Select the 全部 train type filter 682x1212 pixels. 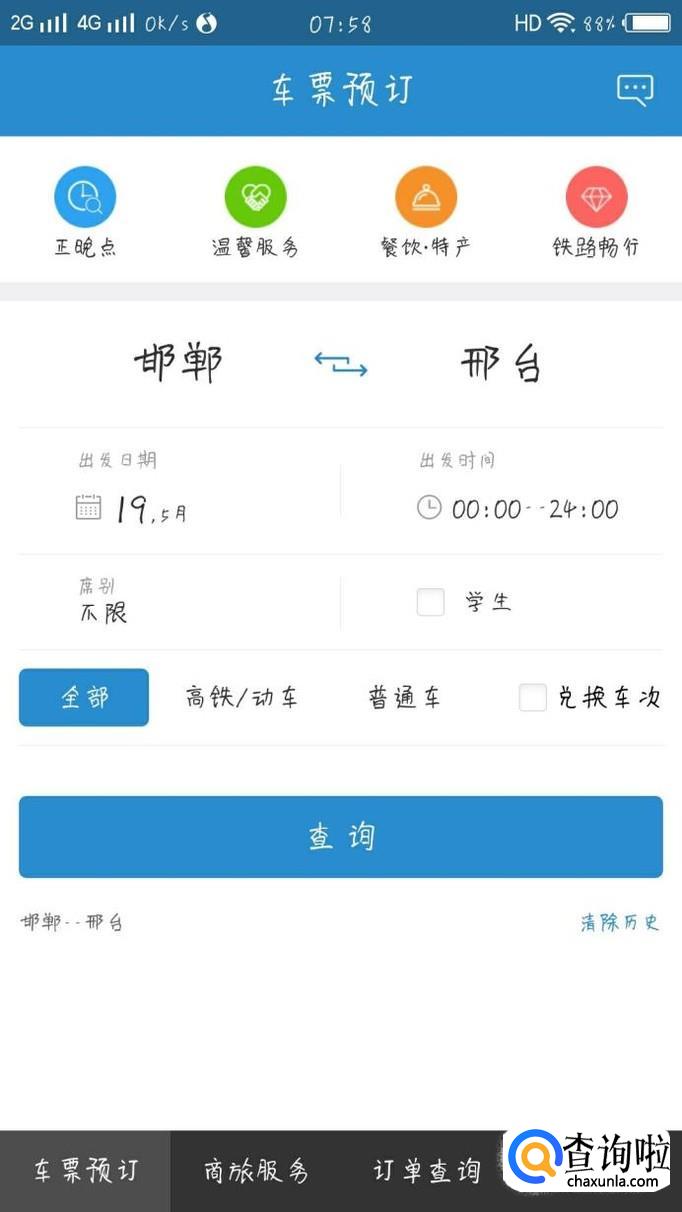click(84, 697)
